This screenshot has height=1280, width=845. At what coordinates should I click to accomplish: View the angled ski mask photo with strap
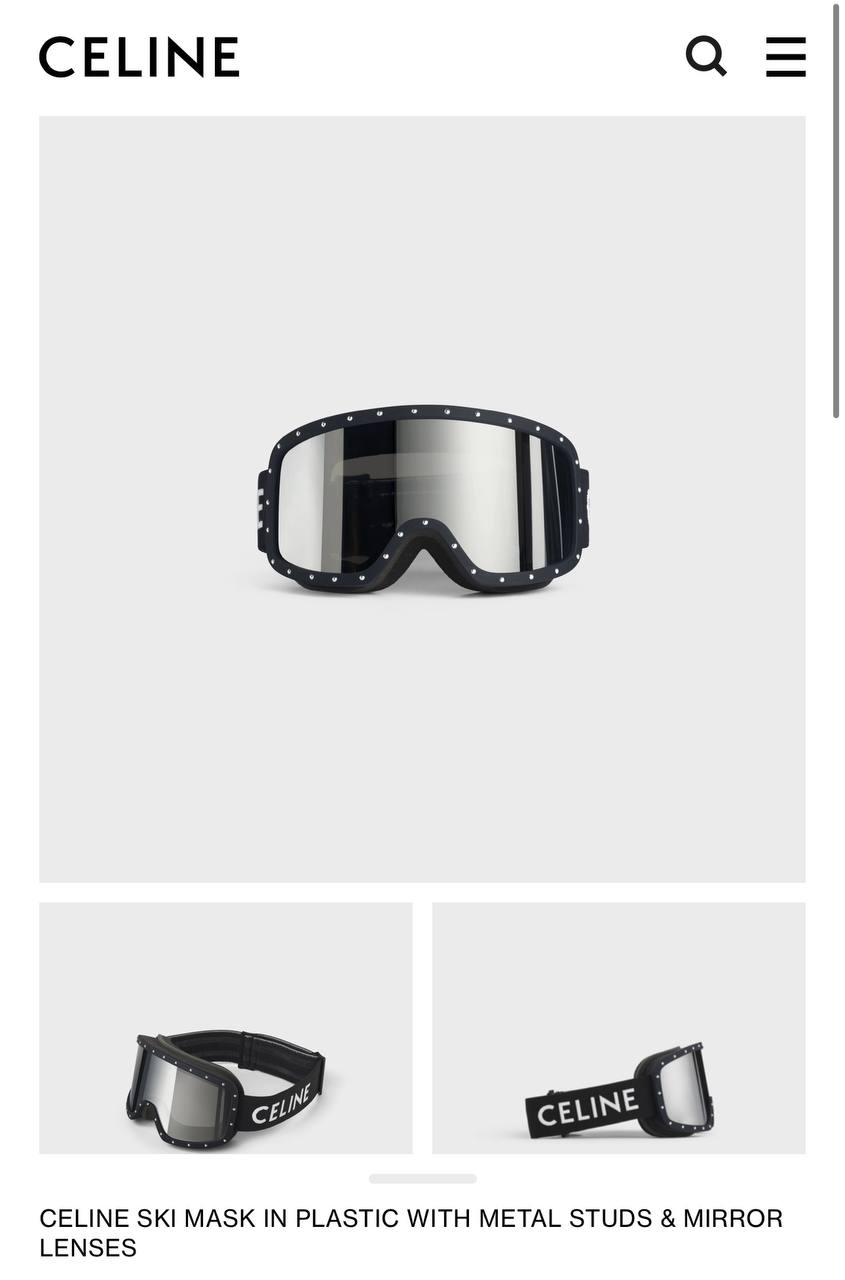[225, 1029]
